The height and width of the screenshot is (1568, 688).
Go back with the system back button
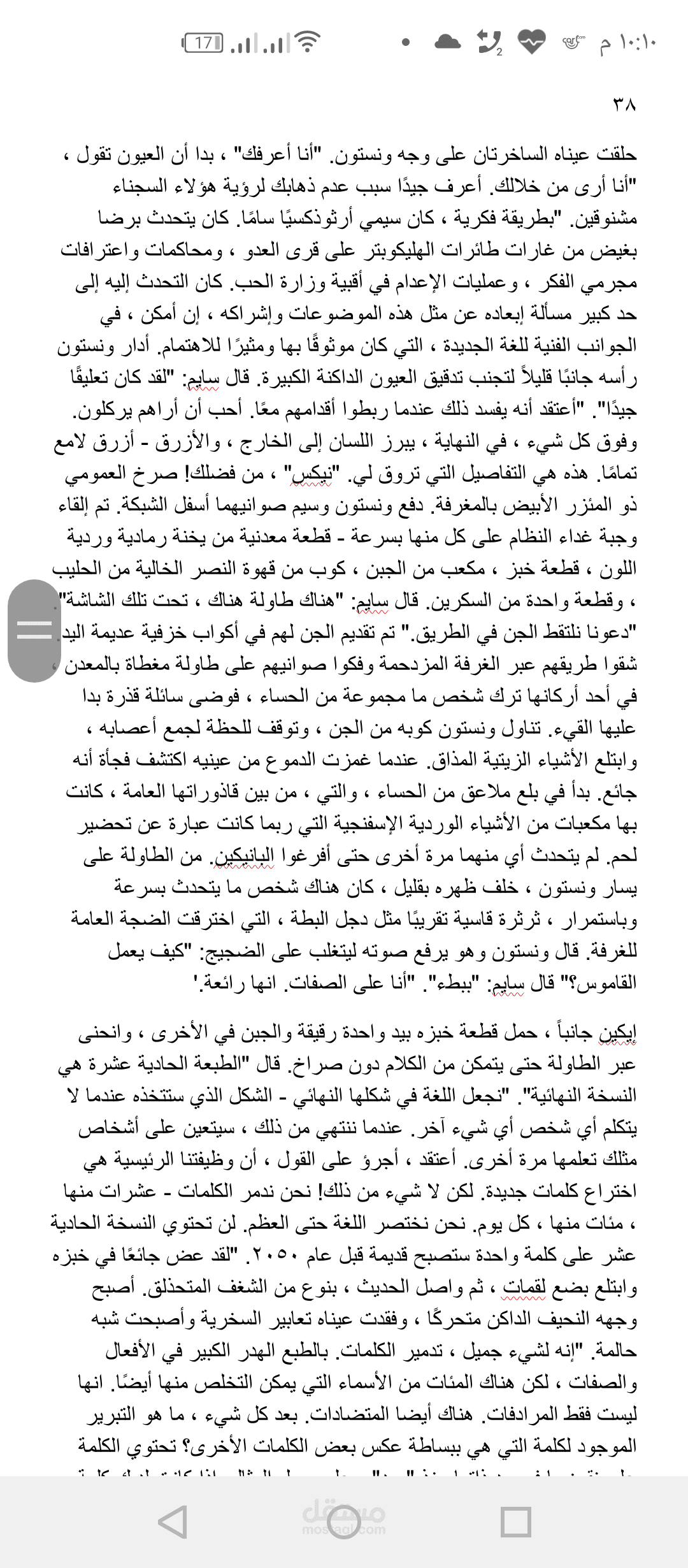tap(172, 1523)
